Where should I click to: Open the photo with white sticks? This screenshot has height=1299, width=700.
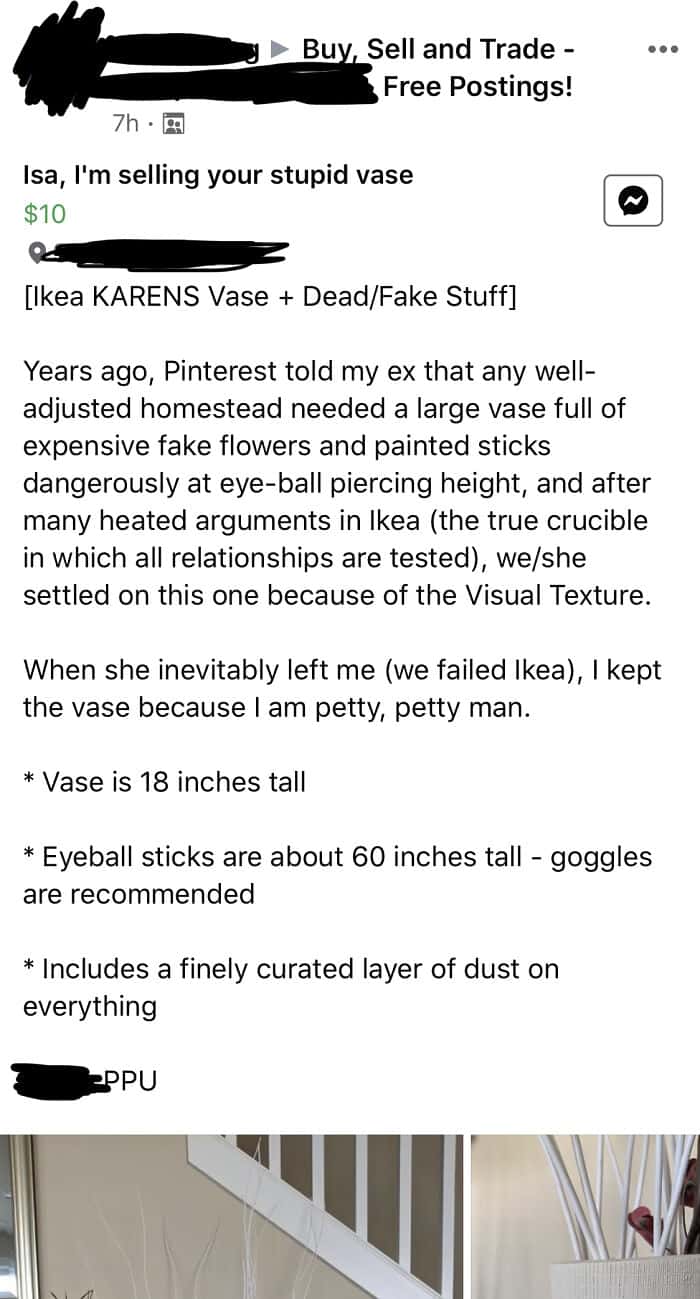point(586,1216)
